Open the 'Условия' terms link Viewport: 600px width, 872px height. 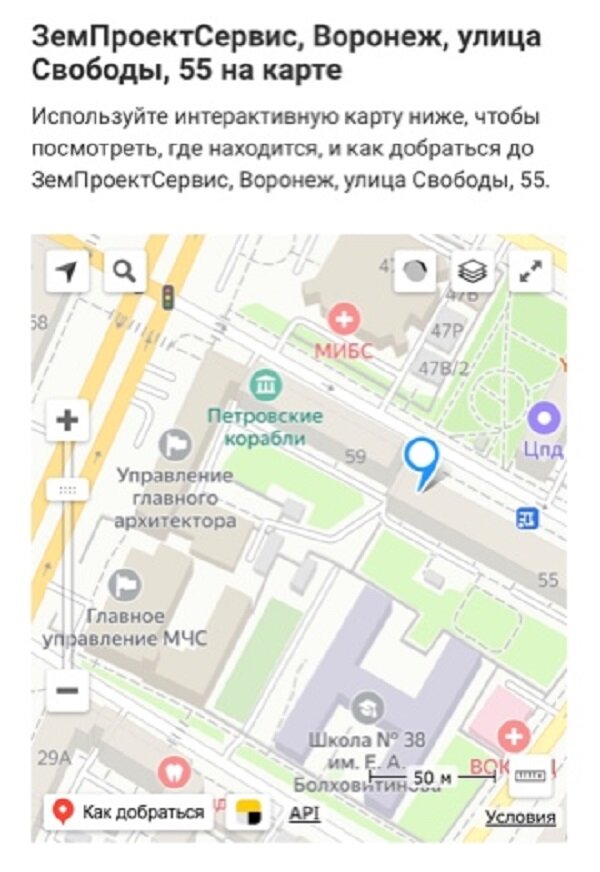pyautogui.click(x=520, y=817)
